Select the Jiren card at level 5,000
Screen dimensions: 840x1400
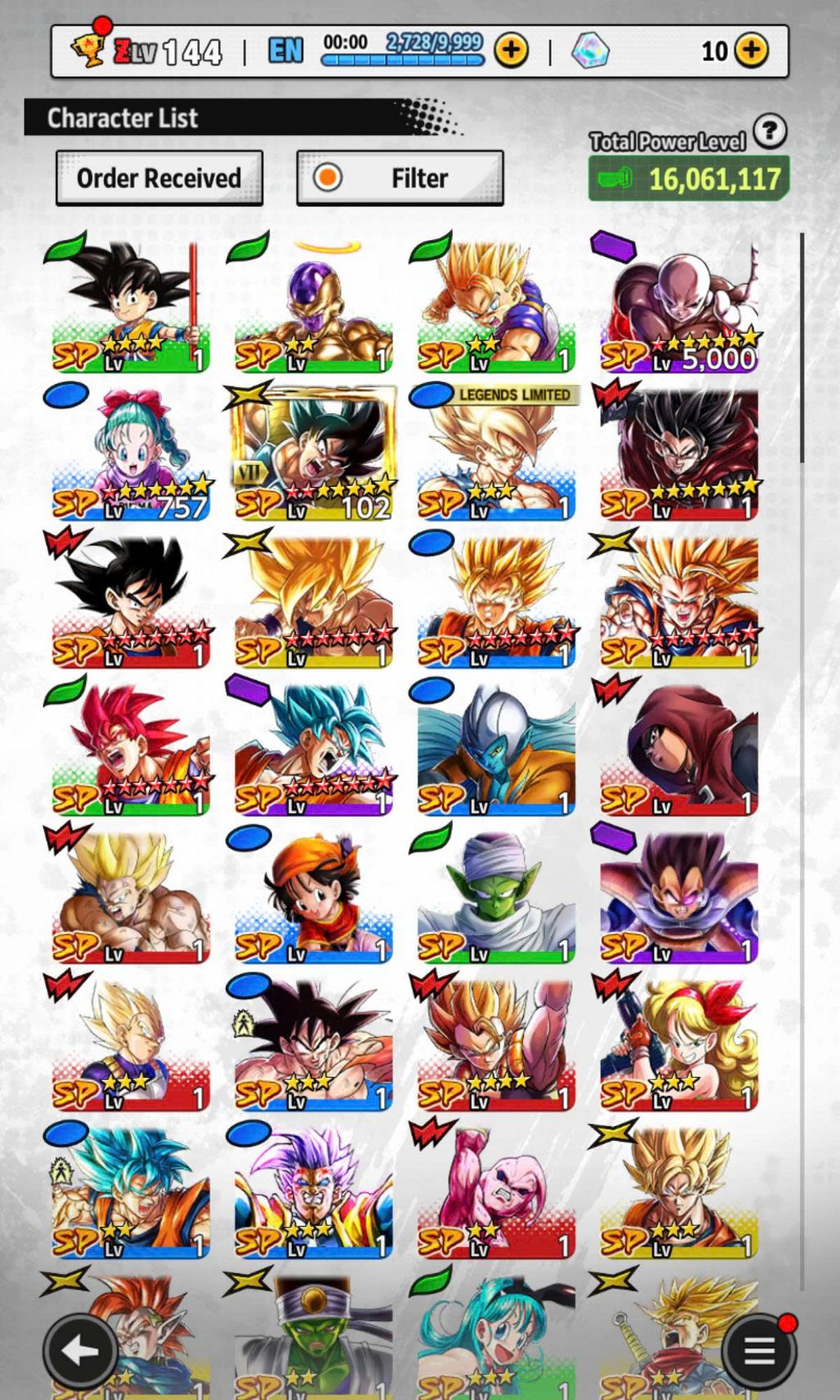(678, 307)
